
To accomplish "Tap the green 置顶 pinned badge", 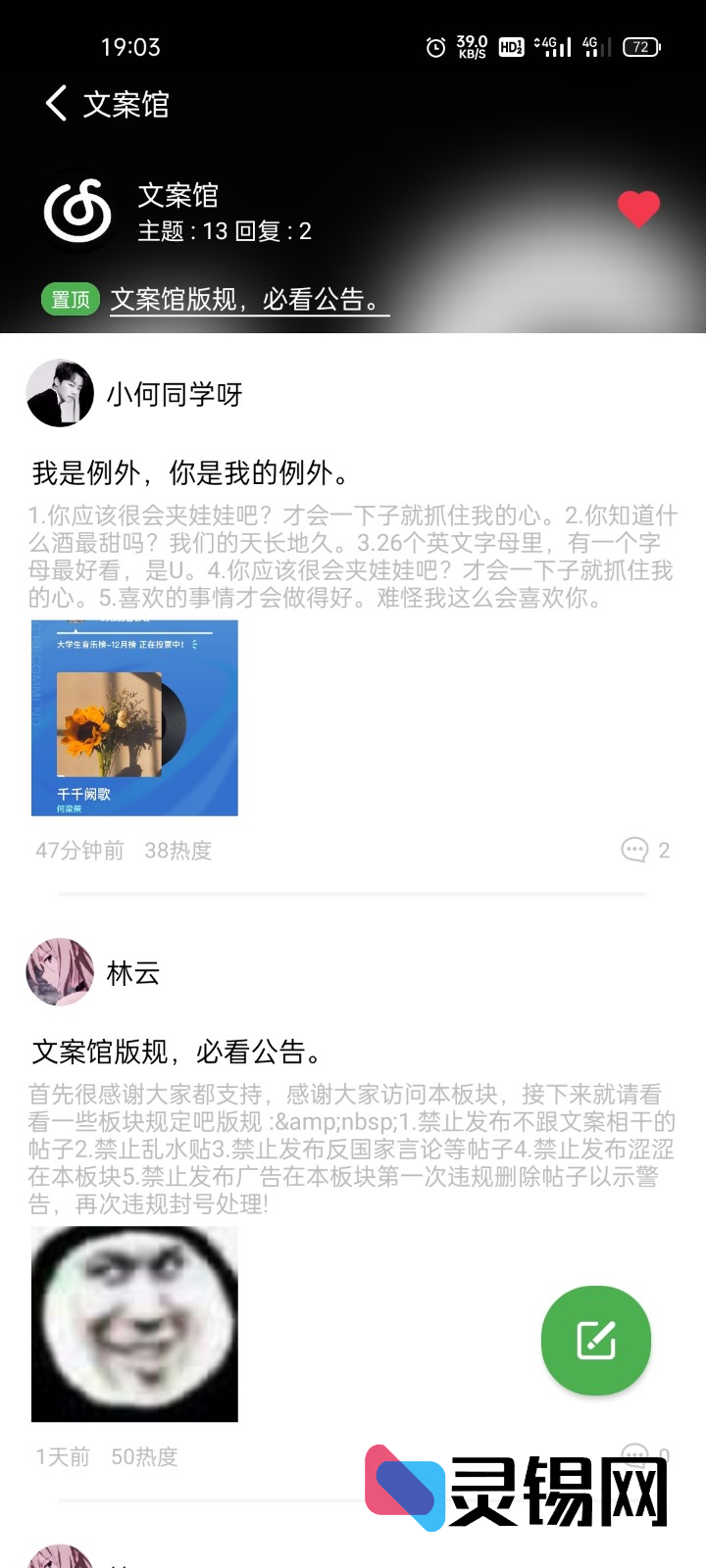I will [x=70, y=298].
